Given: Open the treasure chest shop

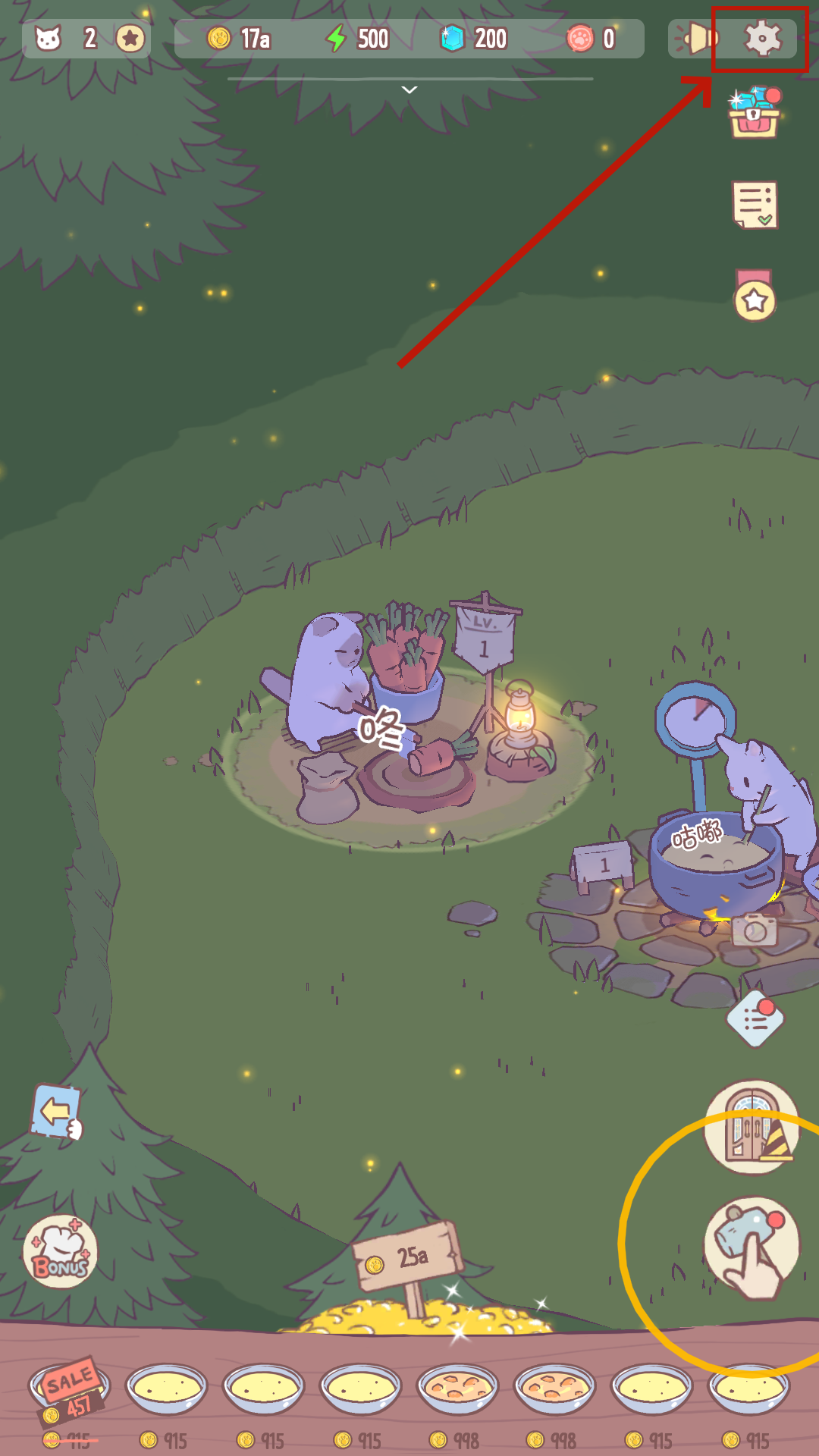Looking at the screenshot, I should (x=754, y=114).
